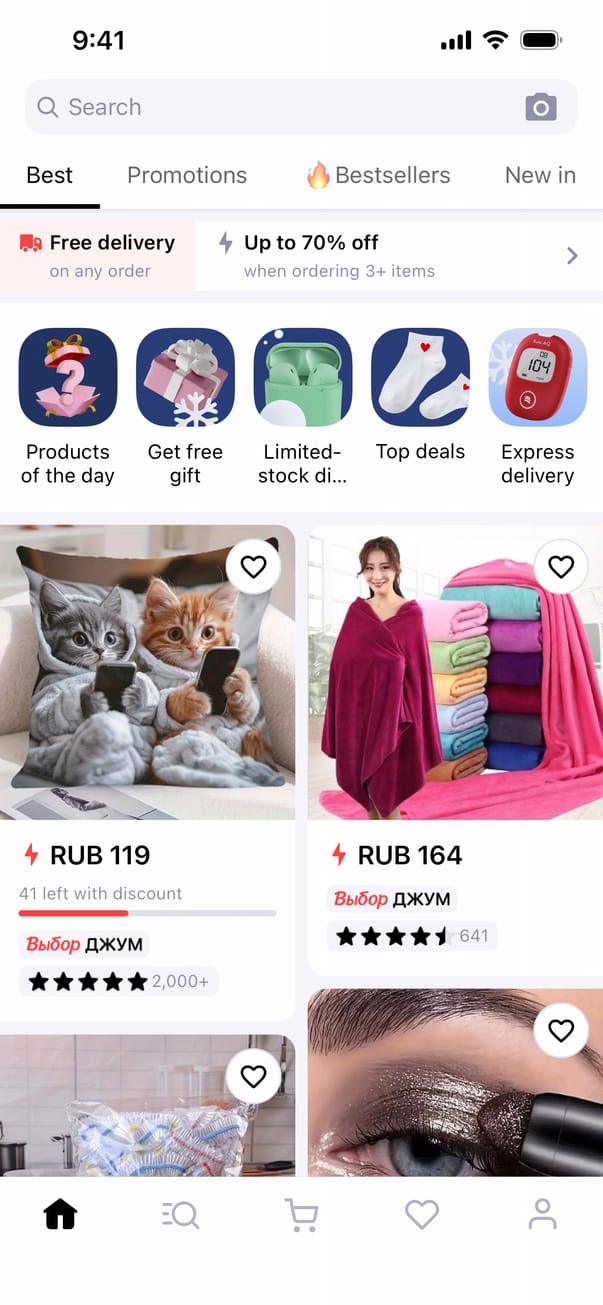Search by photo with the camera icon
The width and height of the screenshot is (603, 1305).
[540, 107]
